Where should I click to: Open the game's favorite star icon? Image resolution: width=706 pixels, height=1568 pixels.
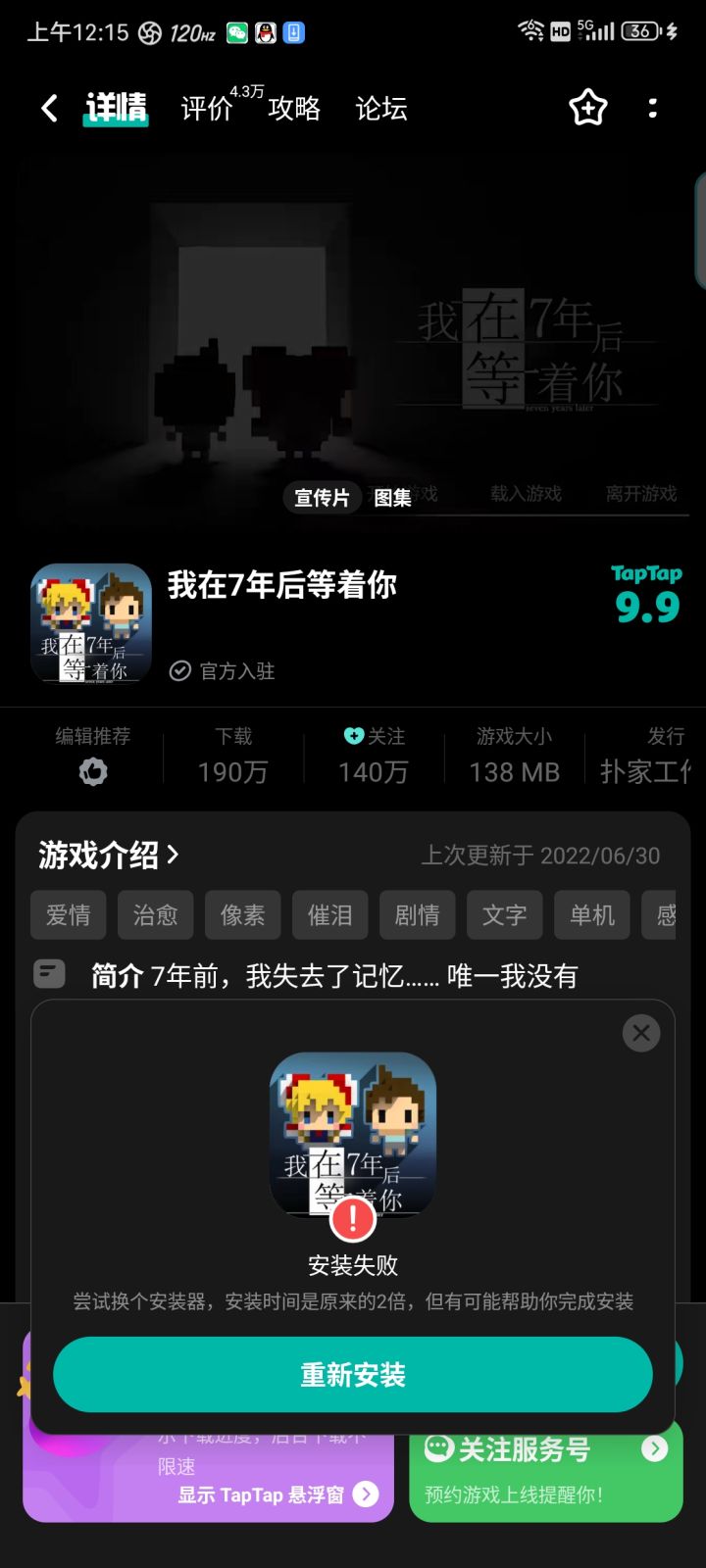click(x=586, y=108)
